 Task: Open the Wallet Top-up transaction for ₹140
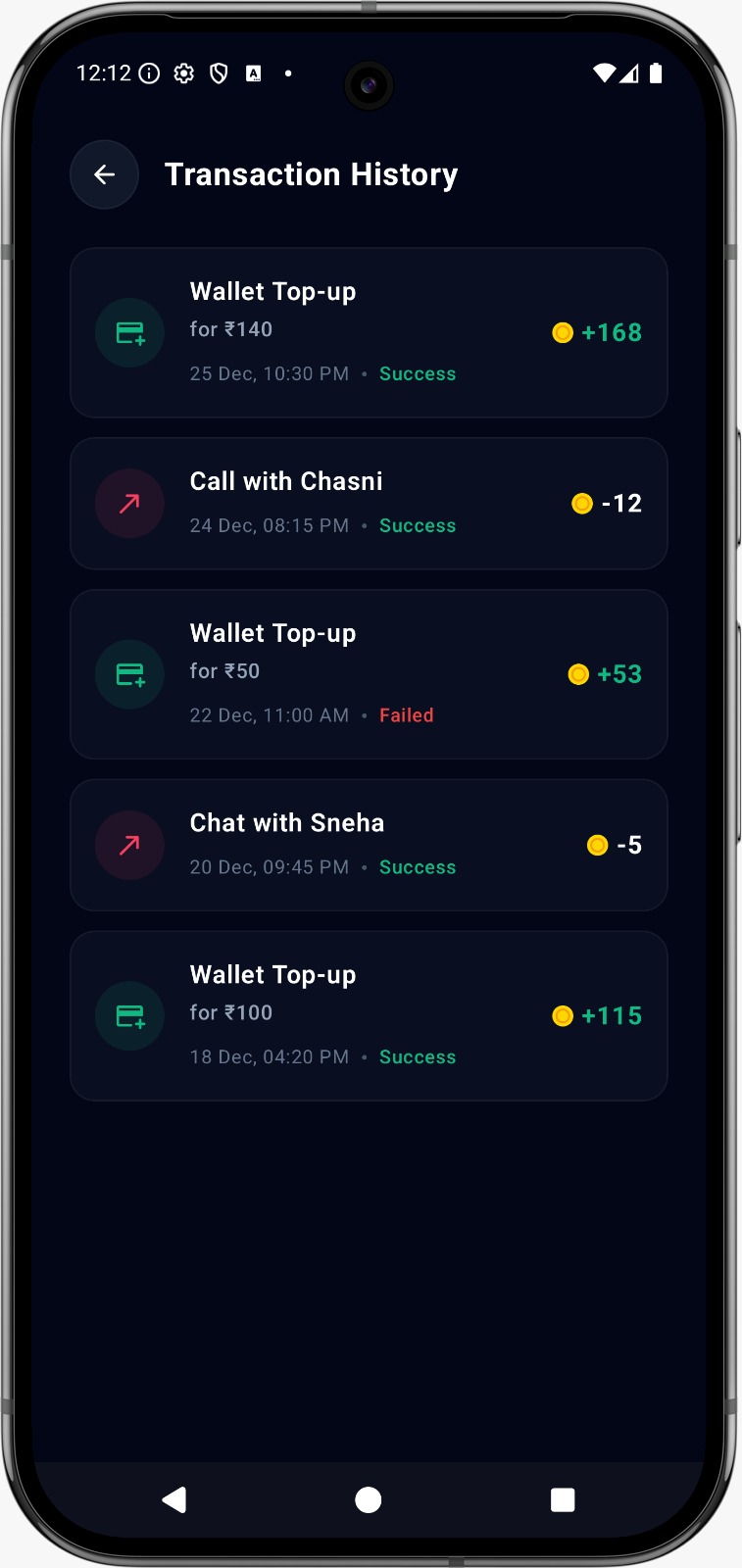pyautogui.click(x=369, y=332)
